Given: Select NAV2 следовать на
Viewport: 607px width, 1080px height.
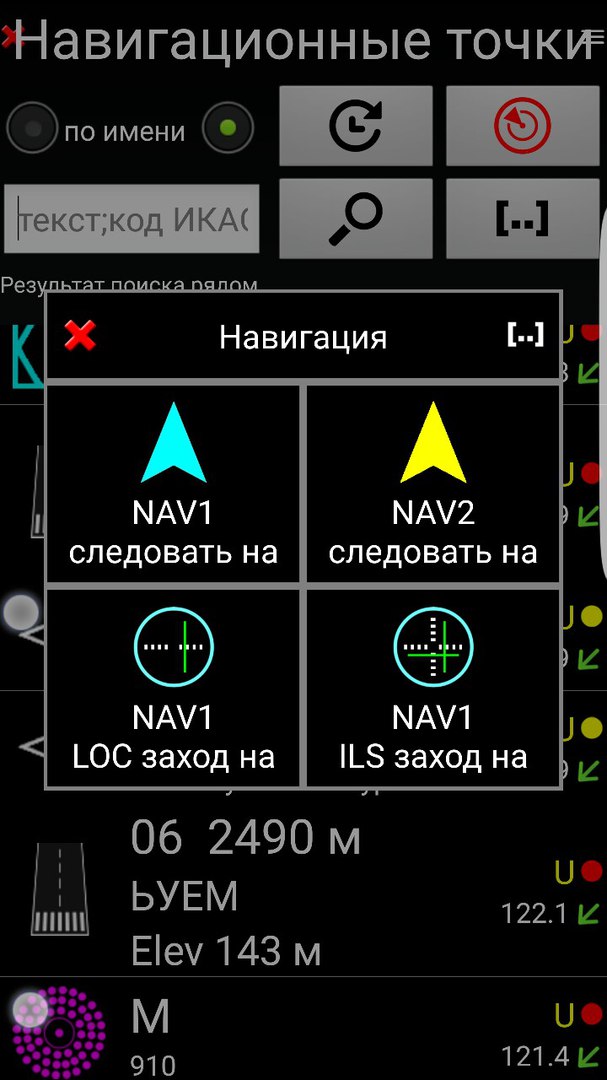Looking at the screenshot, I should click(433, 484).
